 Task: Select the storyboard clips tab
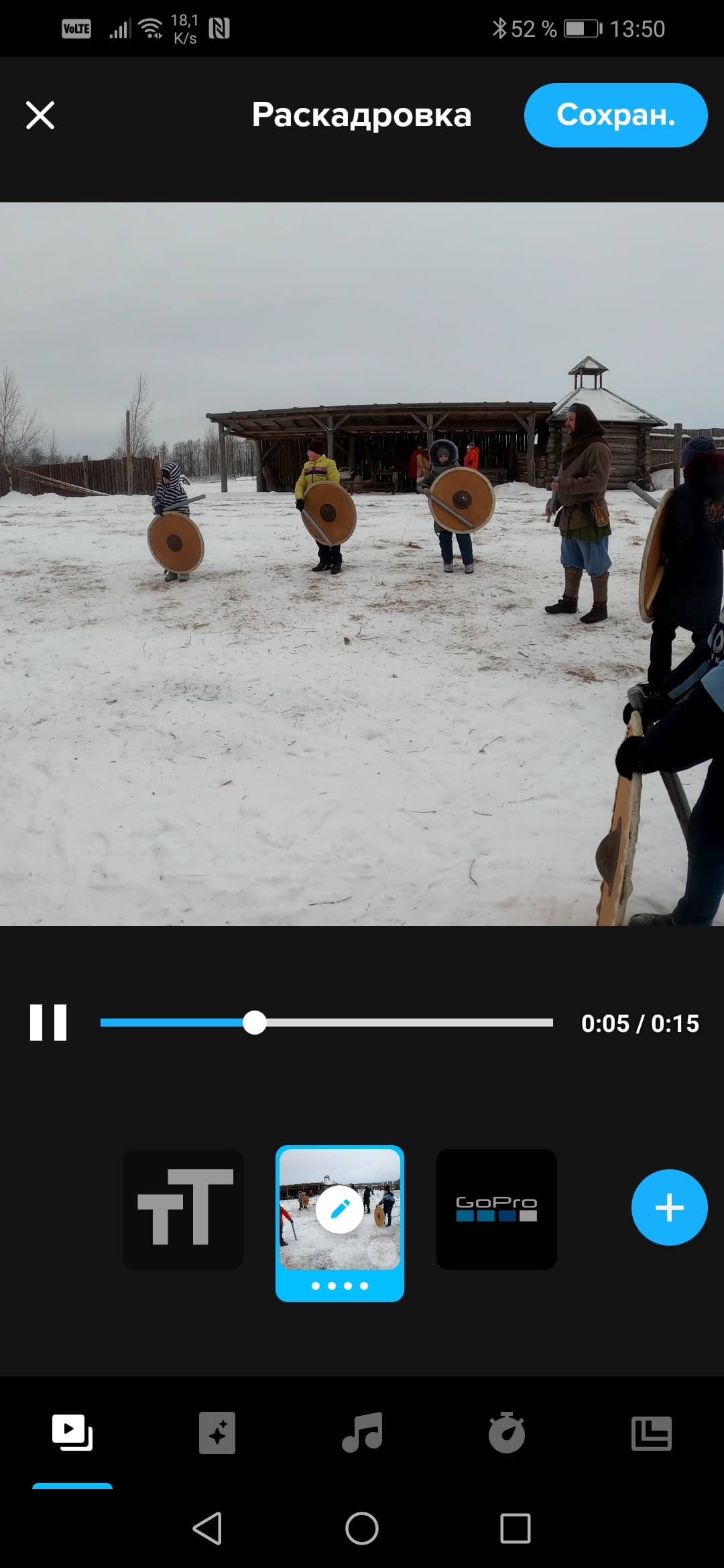pos(72,1433)
